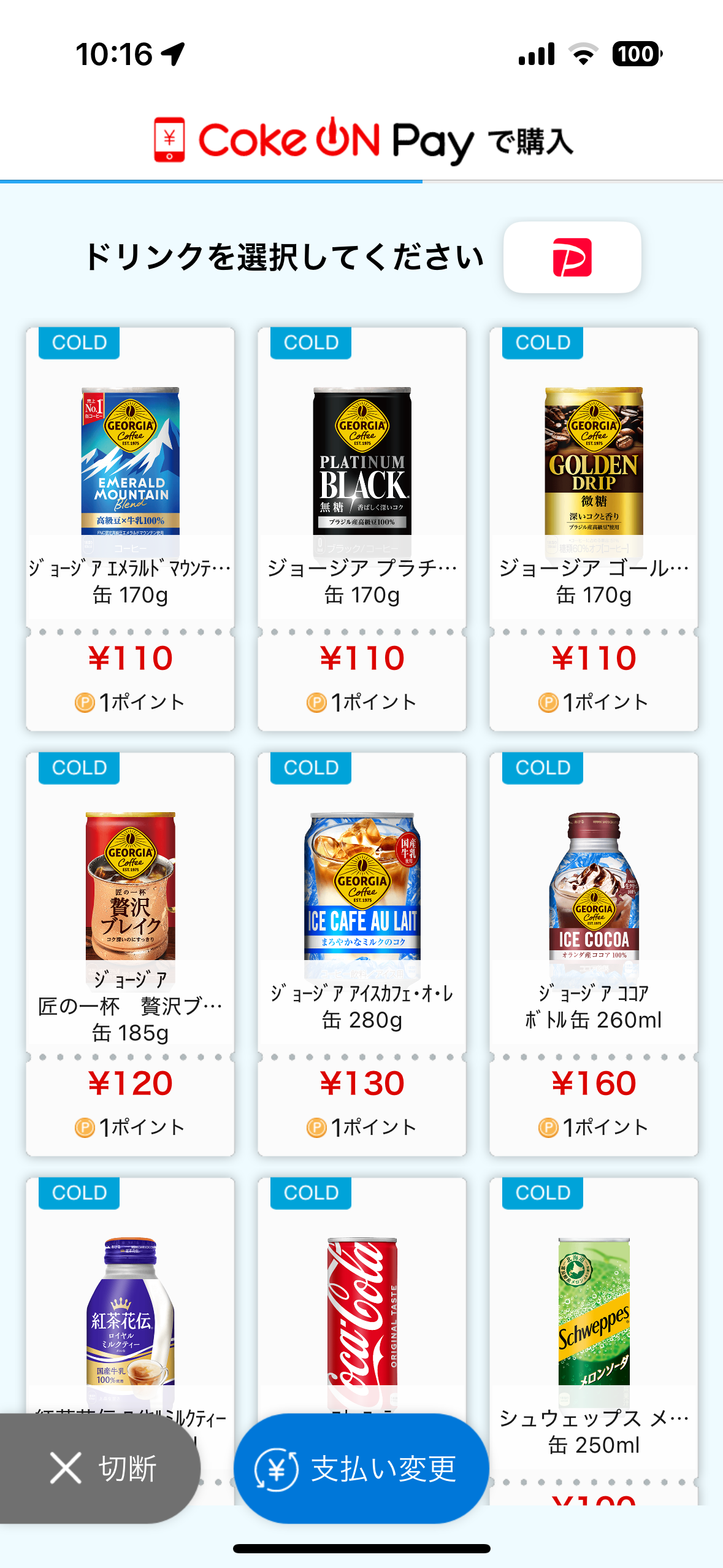Choose Georgia Platinum Black 170g can
The width and height of the screenshot is (723, 1568).
pos(362,528)
